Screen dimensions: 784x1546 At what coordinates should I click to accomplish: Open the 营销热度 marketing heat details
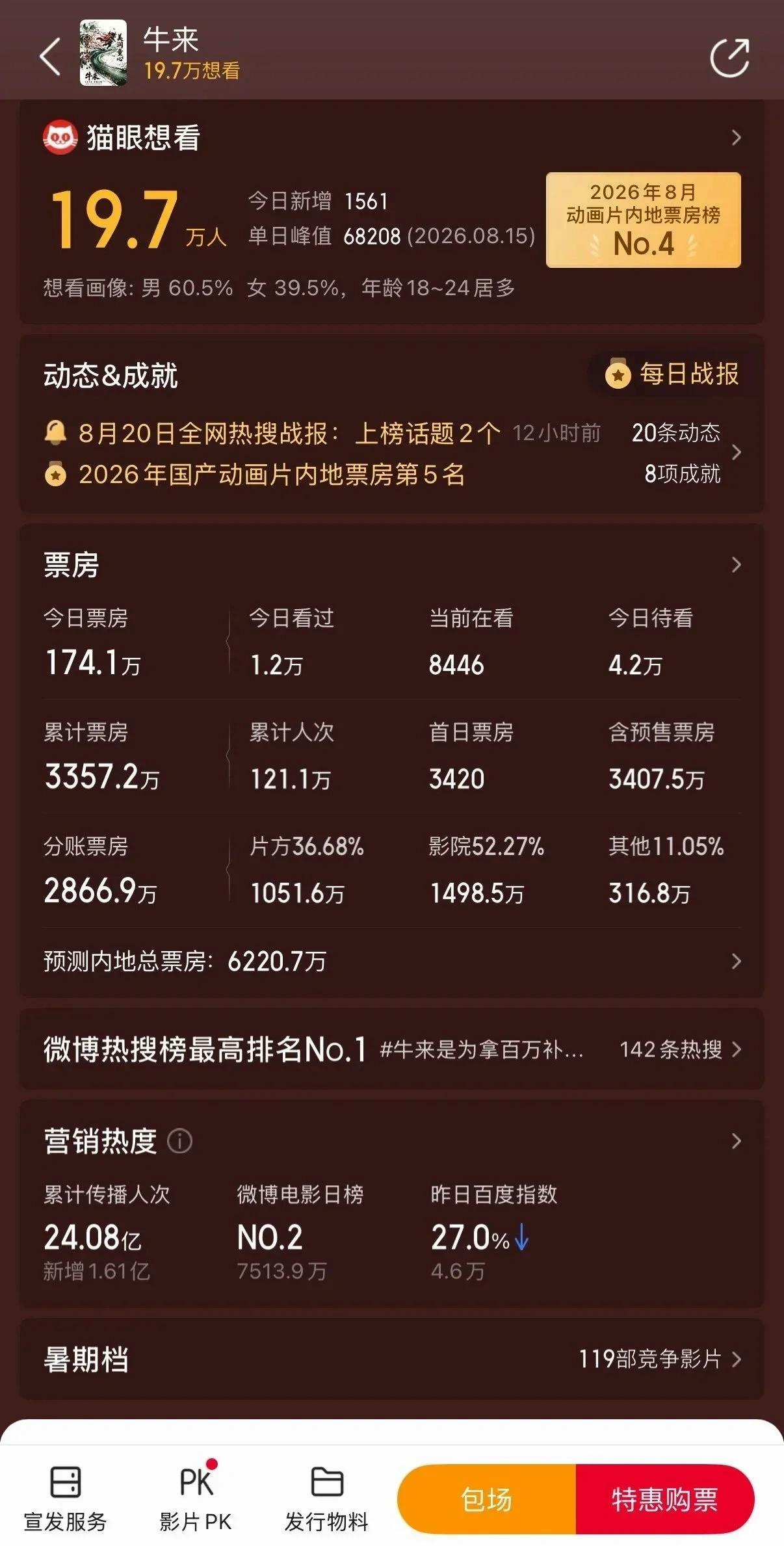(391, 1141)
